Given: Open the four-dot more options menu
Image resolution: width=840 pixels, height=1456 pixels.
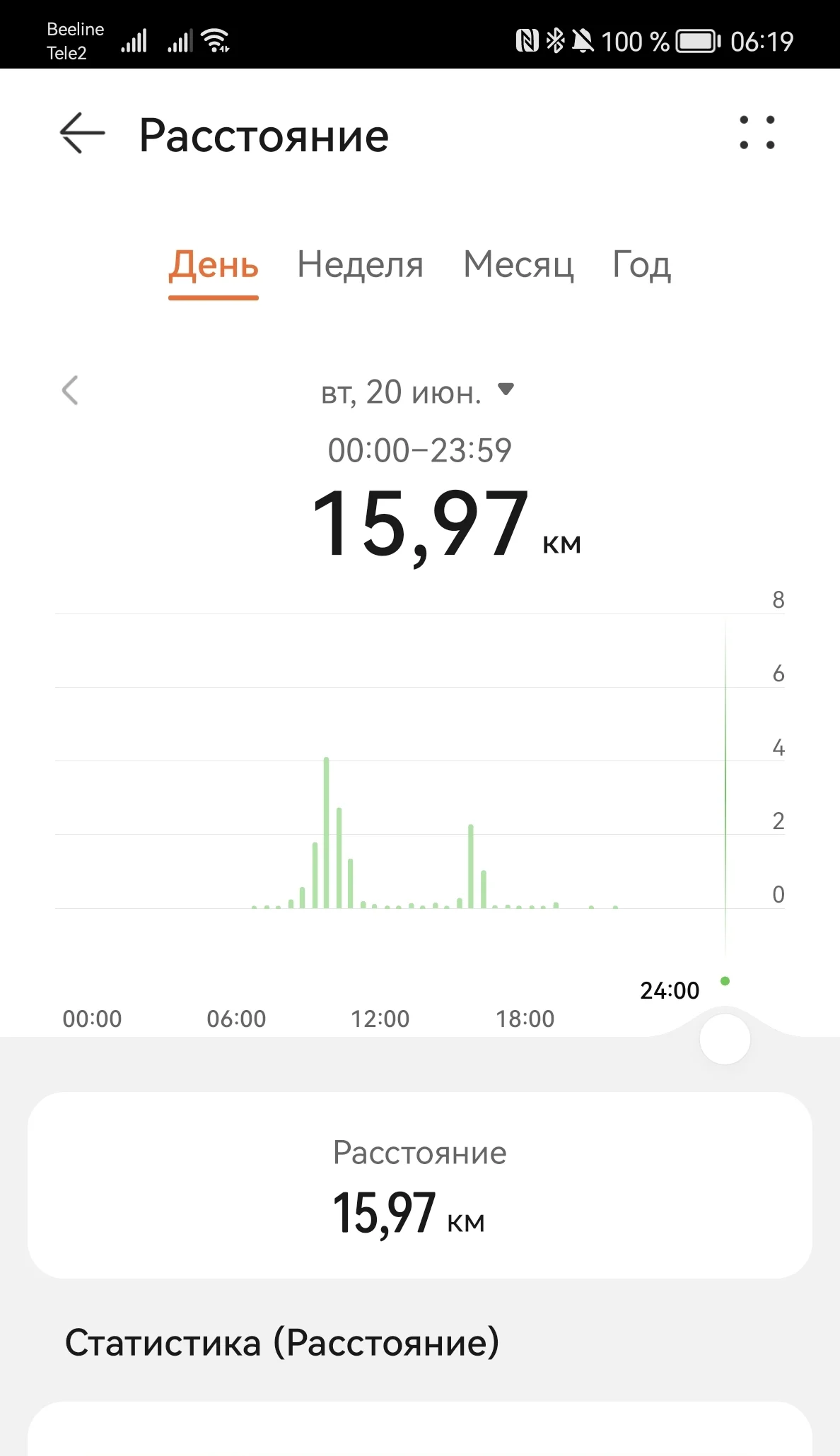Looking at the screenshot, I should [757, 133].
